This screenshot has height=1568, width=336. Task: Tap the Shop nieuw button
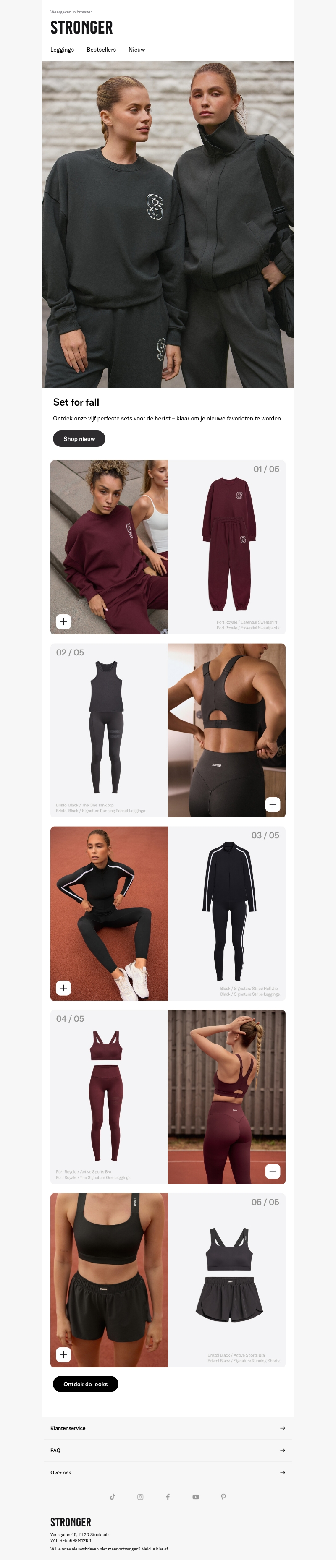click(x=79, y=439)
